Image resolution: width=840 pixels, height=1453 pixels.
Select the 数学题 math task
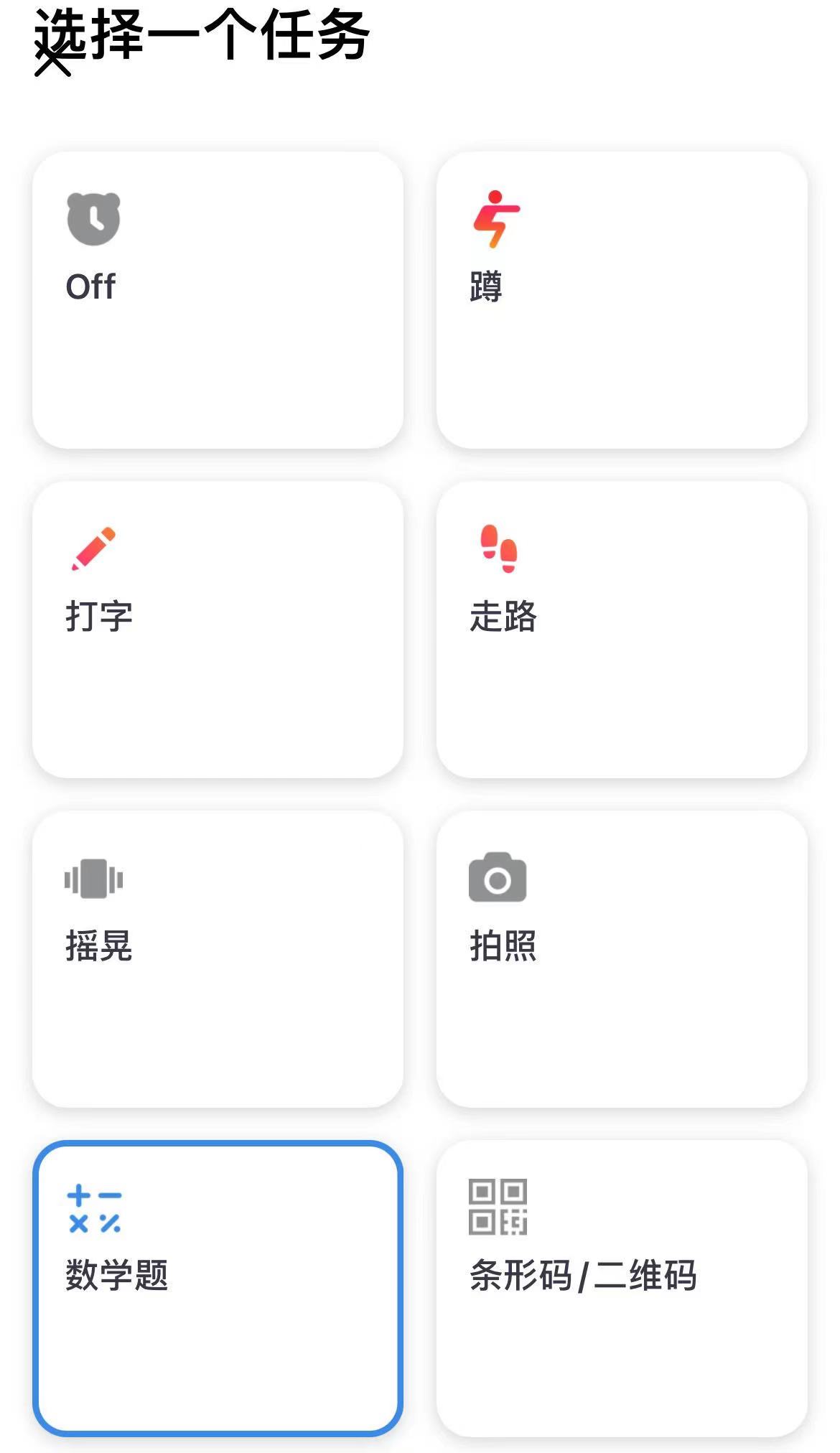tap(218, 1289)
